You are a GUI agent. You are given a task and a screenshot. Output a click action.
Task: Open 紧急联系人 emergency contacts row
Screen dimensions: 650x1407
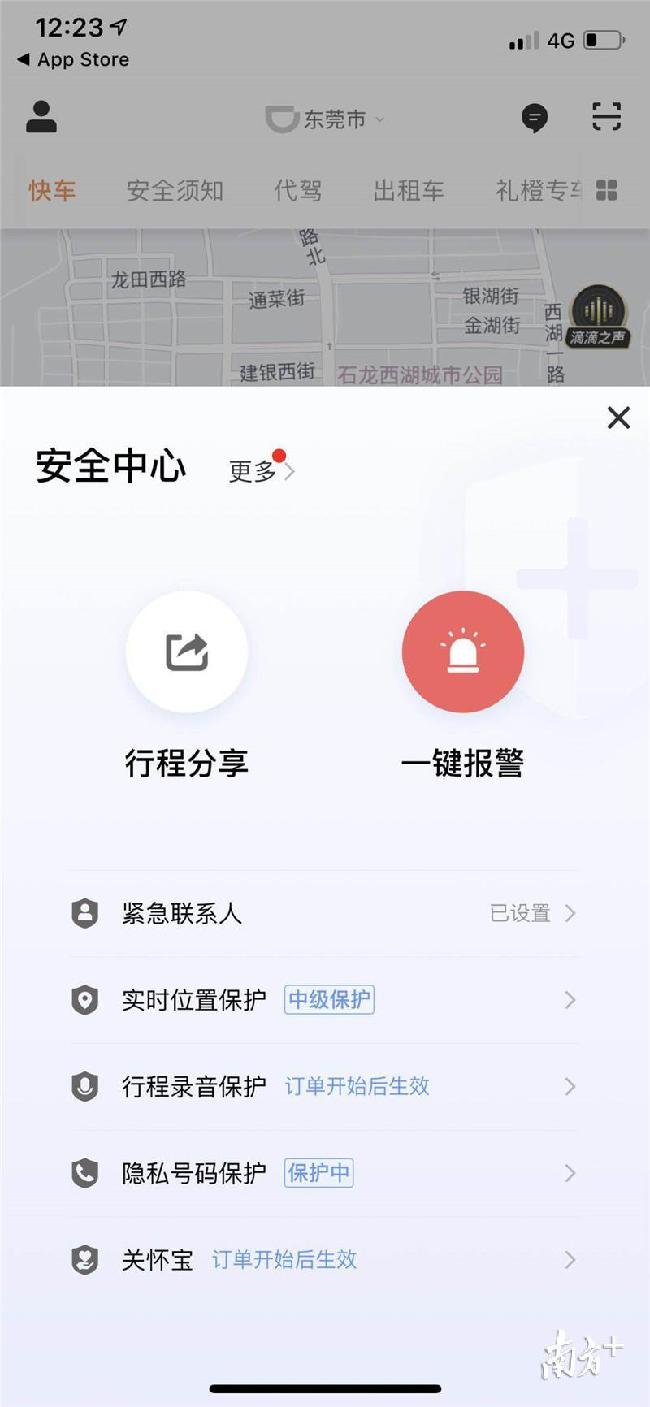[x=324, y=913]
